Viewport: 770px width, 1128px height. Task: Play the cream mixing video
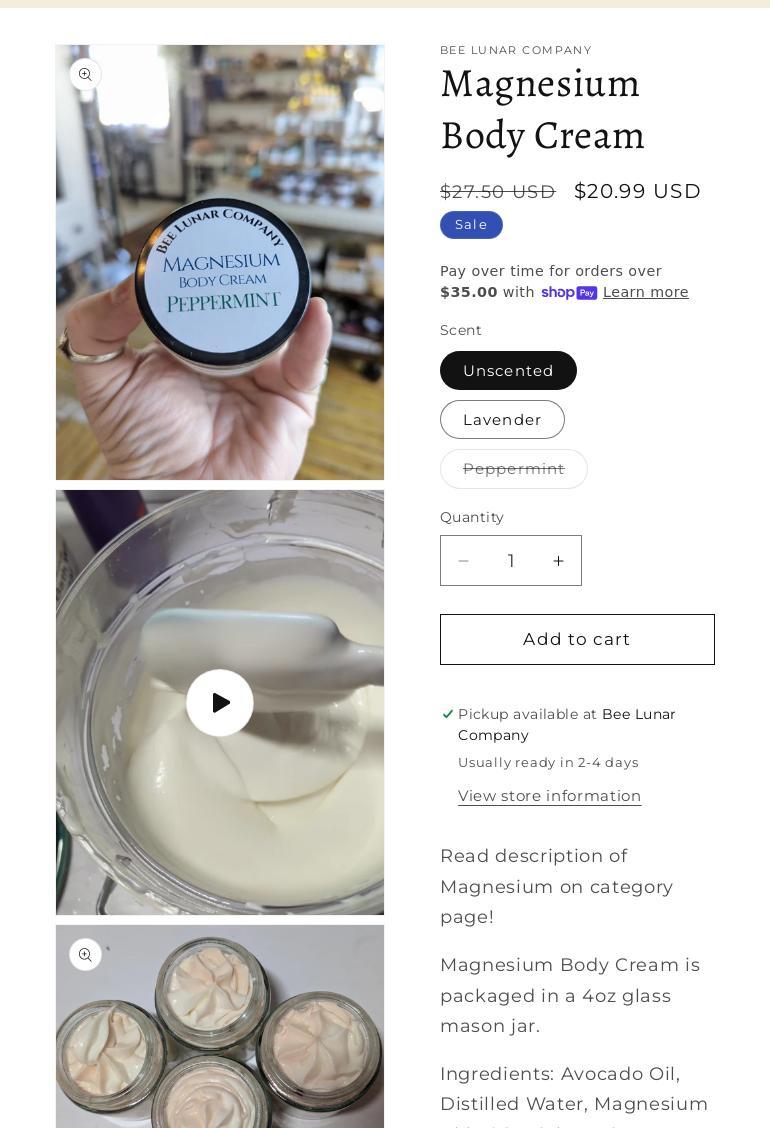click(x=219, y=703)
